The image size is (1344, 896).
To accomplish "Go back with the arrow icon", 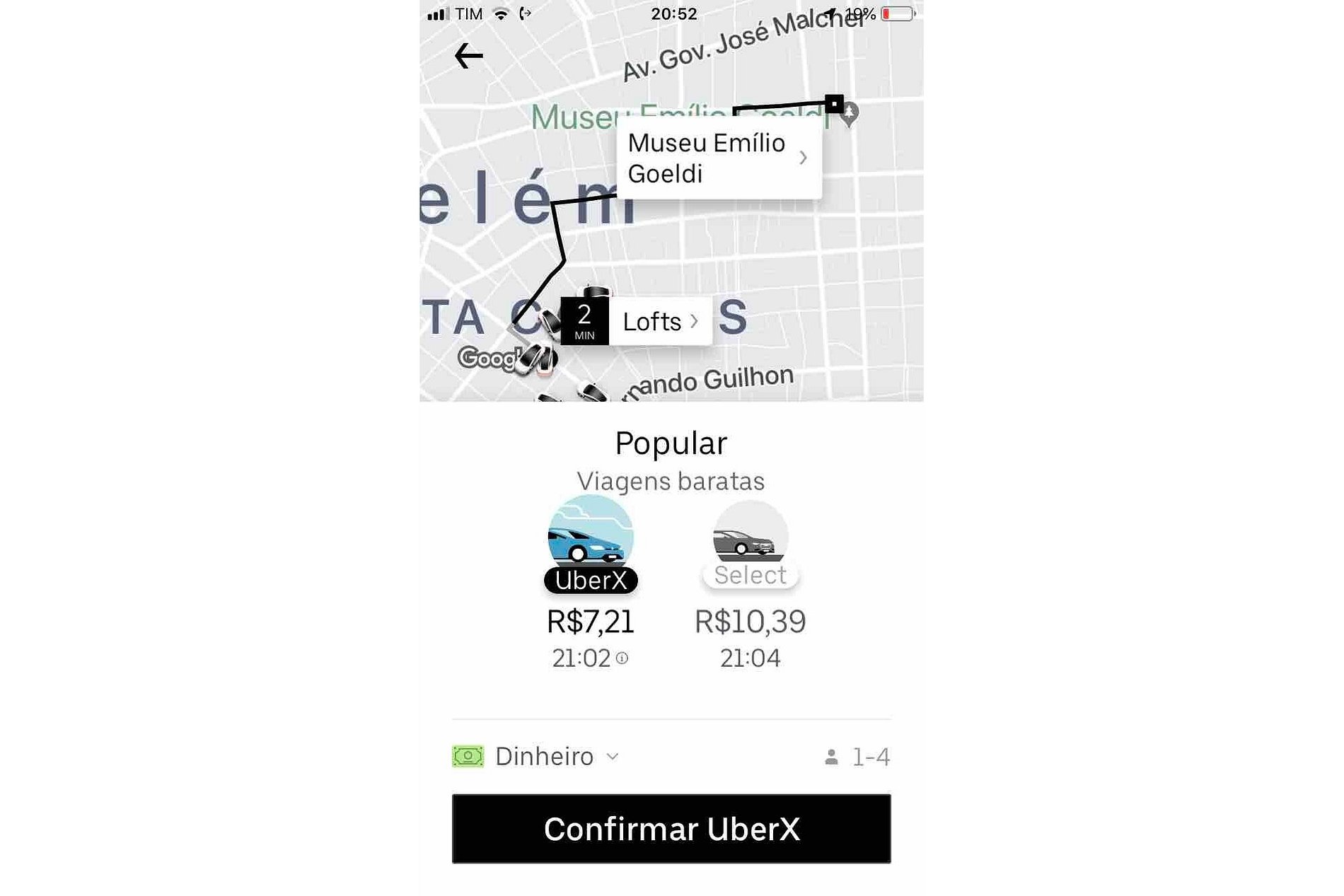I will (x=468, y=56).
